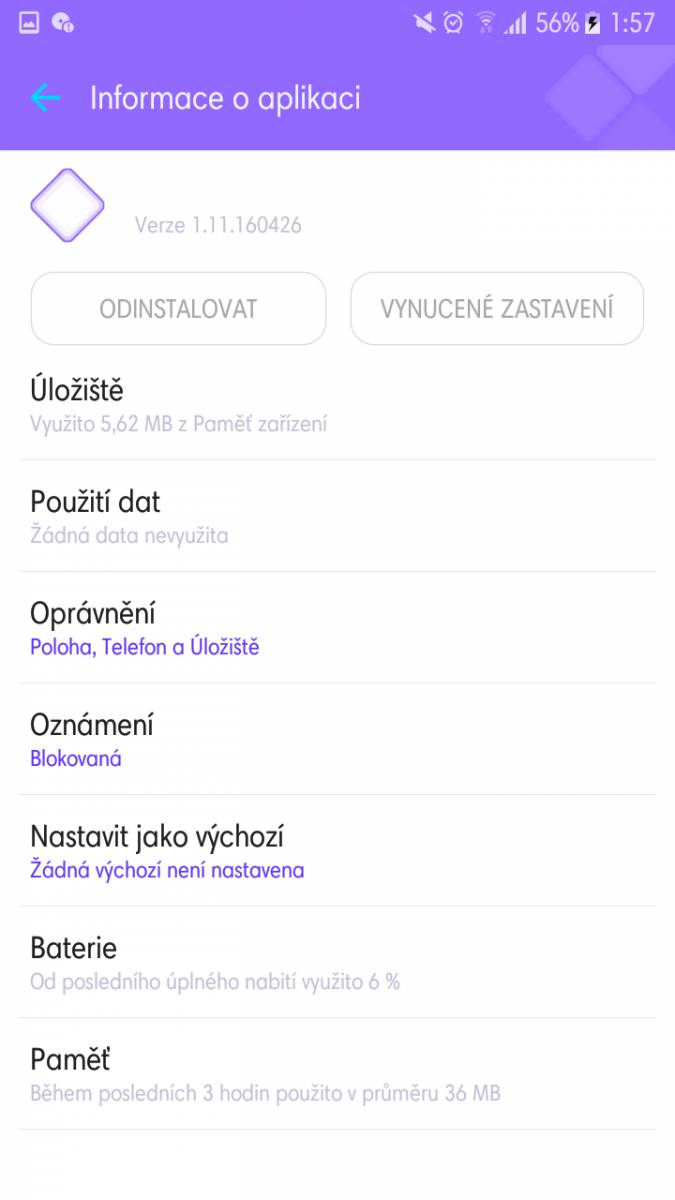Screen dimensions: 675x1200
Task: Open Nastavit jako výchozí settings
Action: (337, 851)
